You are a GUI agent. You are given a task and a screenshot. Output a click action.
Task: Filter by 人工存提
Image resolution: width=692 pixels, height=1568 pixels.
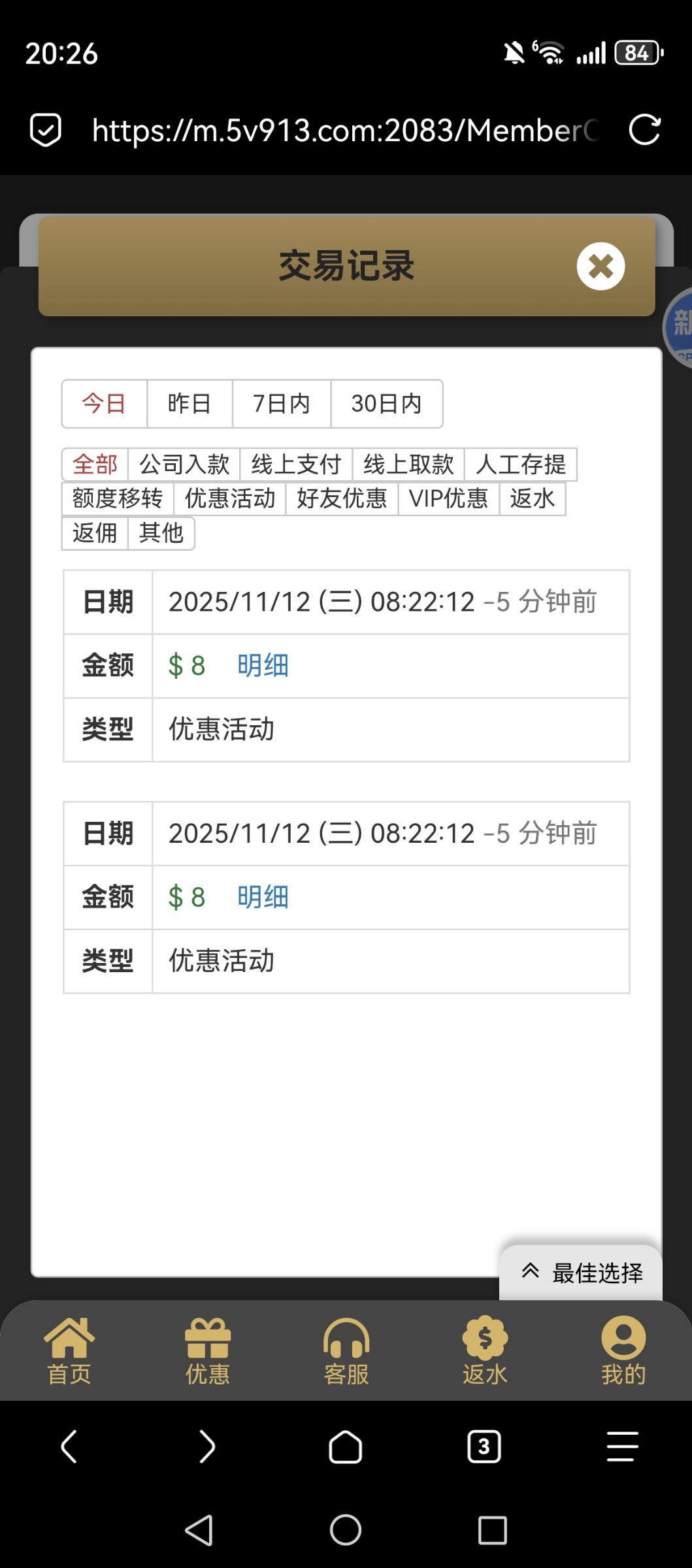521,465
